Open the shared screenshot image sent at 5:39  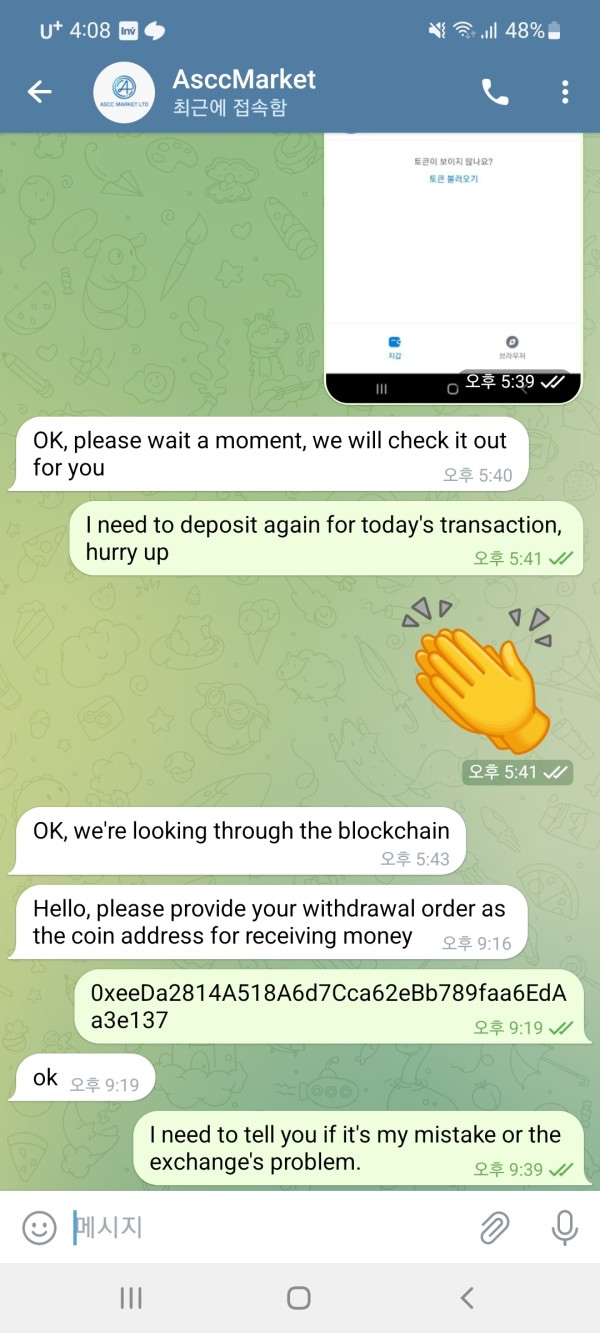[453, 268]
